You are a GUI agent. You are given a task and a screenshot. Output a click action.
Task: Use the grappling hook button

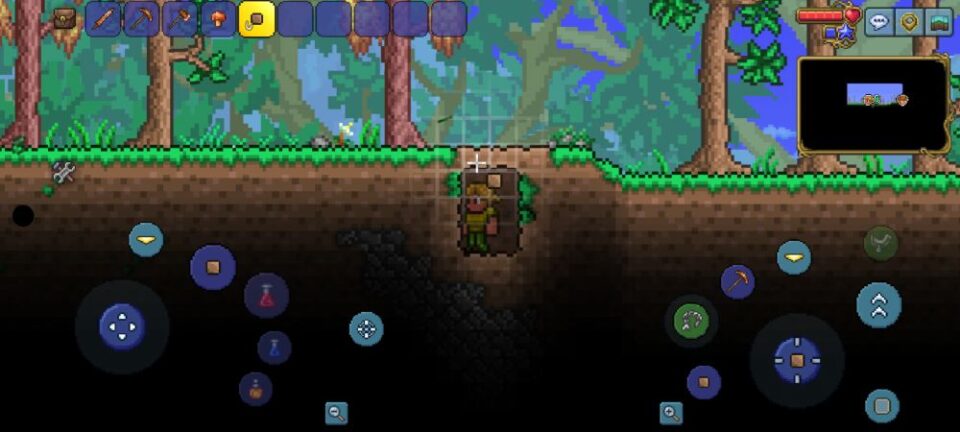[691, 321]
